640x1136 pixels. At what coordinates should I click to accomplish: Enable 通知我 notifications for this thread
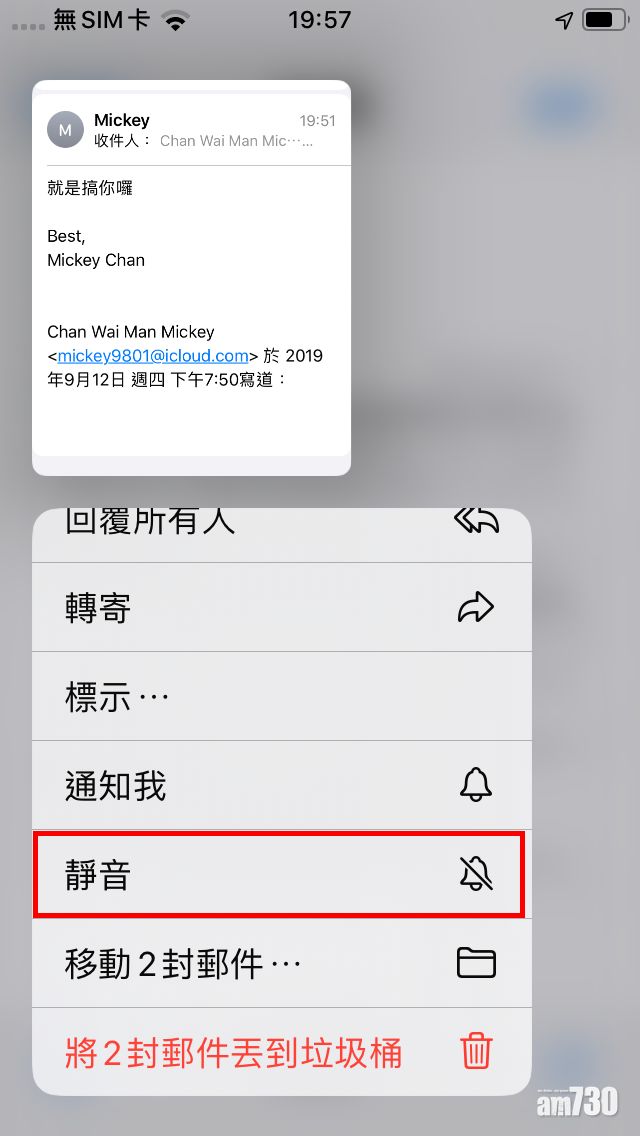tap(280, 786)
